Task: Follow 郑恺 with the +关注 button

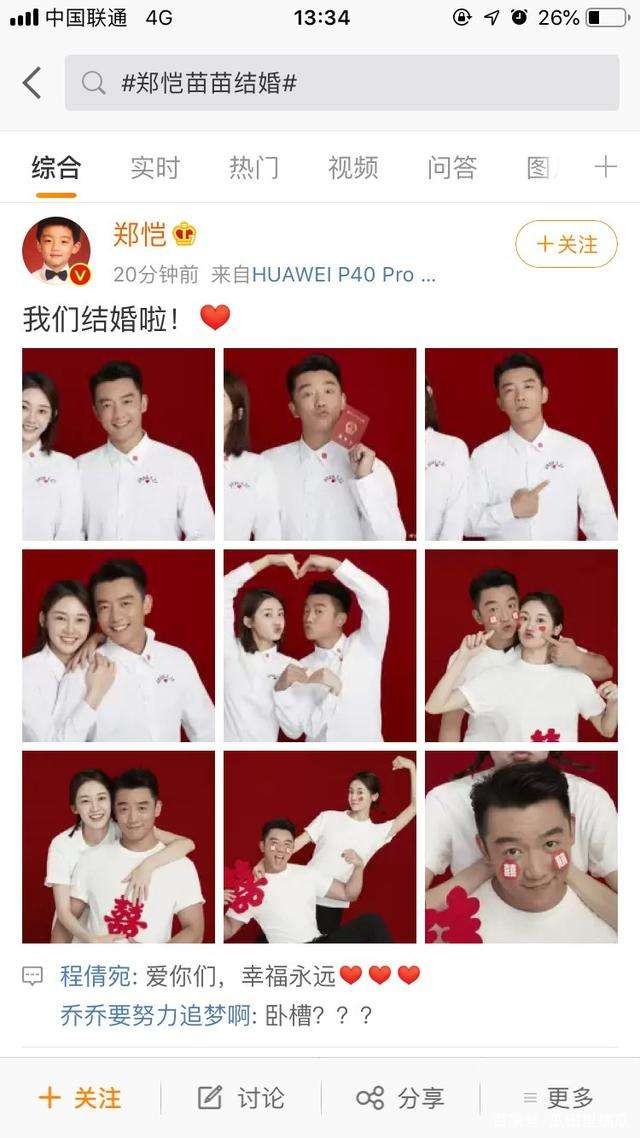Action: point(566,244)
